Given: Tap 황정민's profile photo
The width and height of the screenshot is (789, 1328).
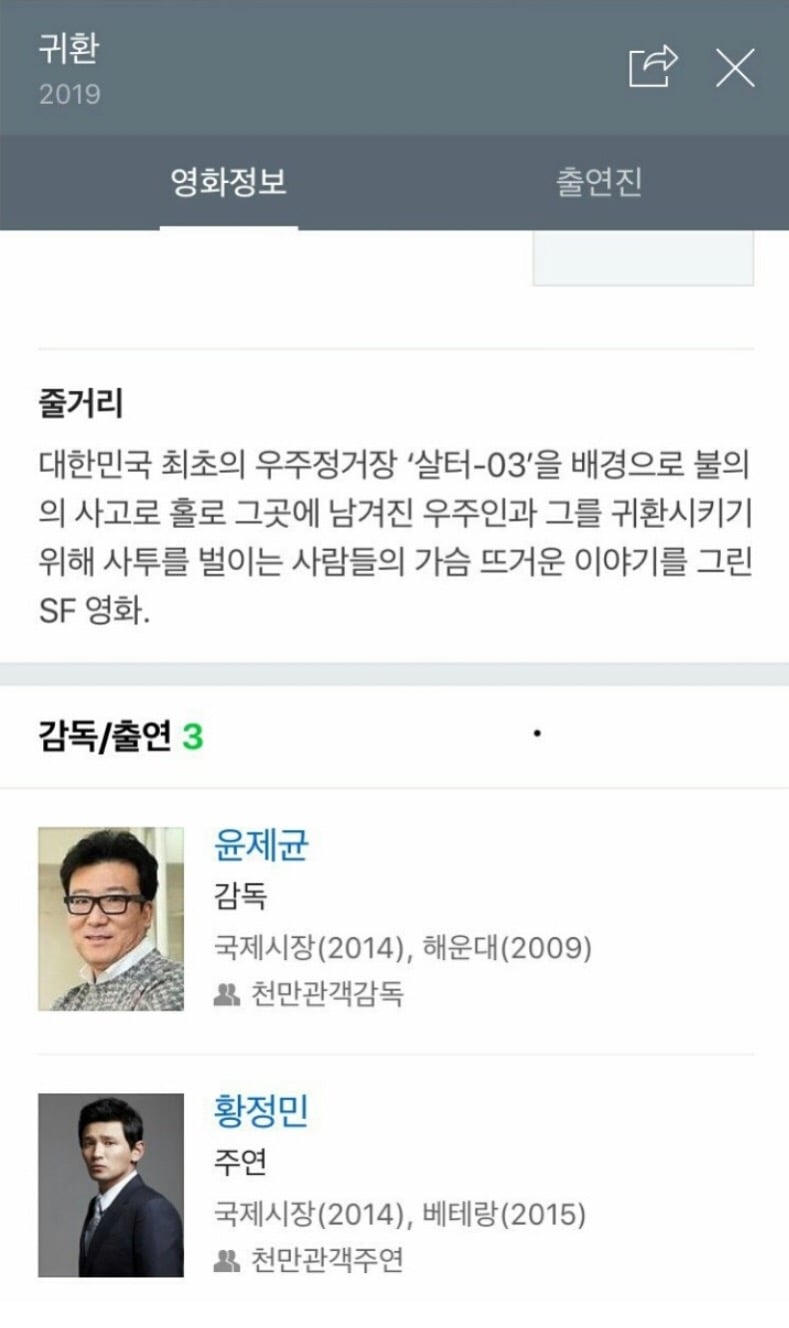Looking at the screenshot, I should 111,1184.
